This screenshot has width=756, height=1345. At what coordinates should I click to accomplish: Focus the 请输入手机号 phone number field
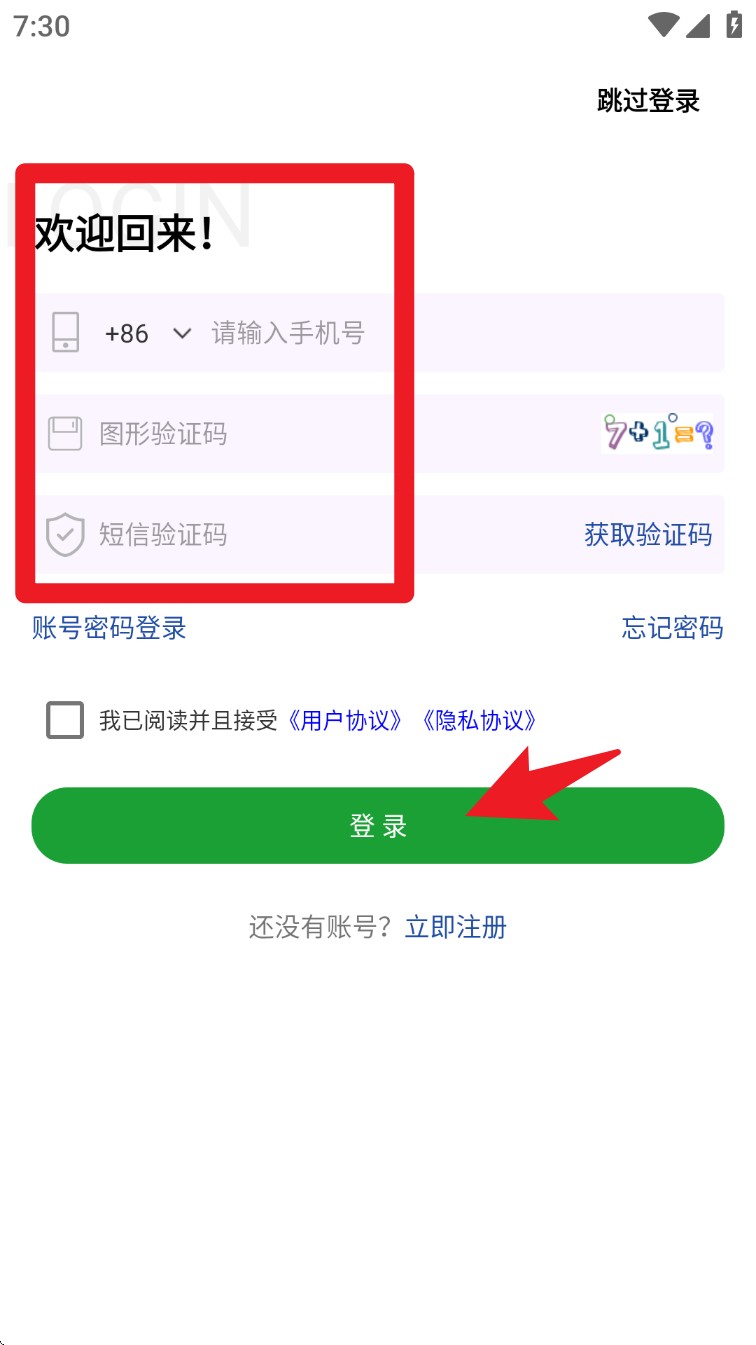click(x=460, y=333)
